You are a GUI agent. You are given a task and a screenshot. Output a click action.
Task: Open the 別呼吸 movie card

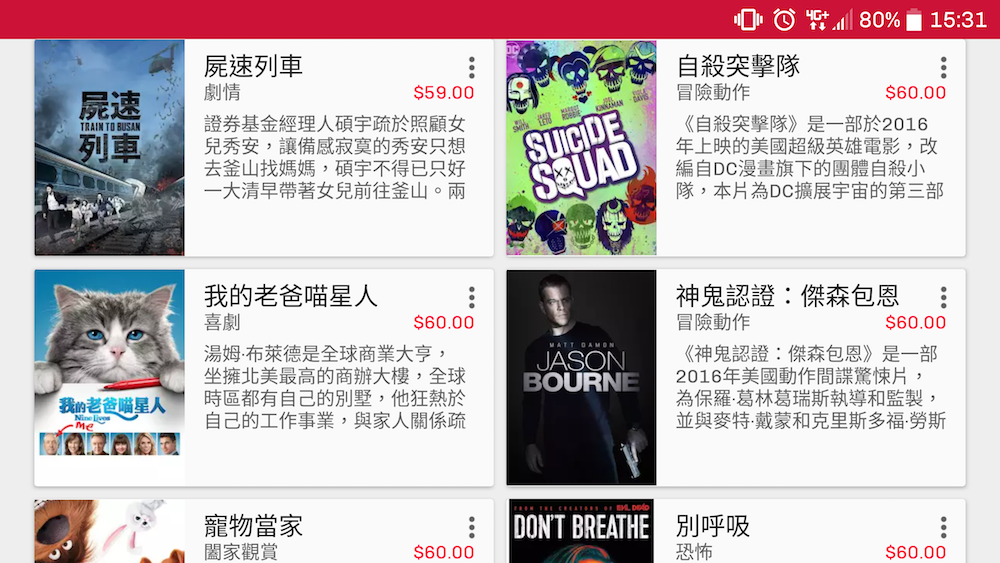pos(736,535)
